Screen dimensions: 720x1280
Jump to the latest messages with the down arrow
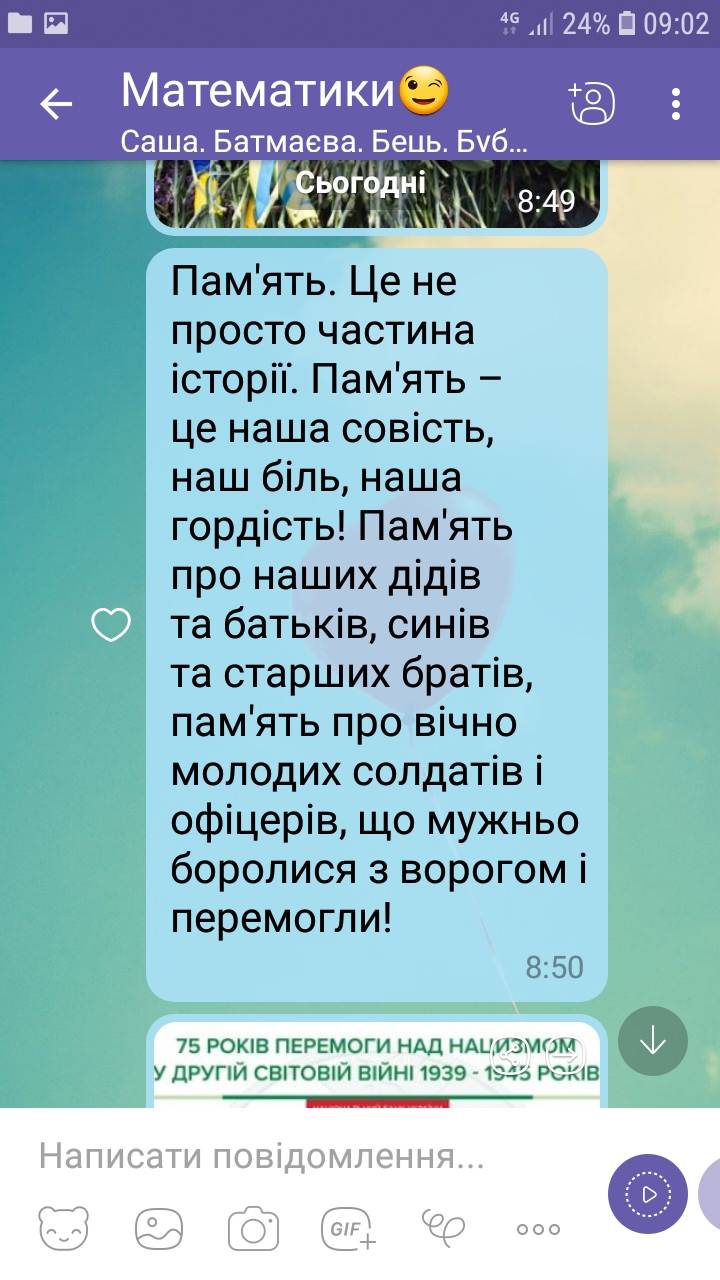coord(652,1041)
